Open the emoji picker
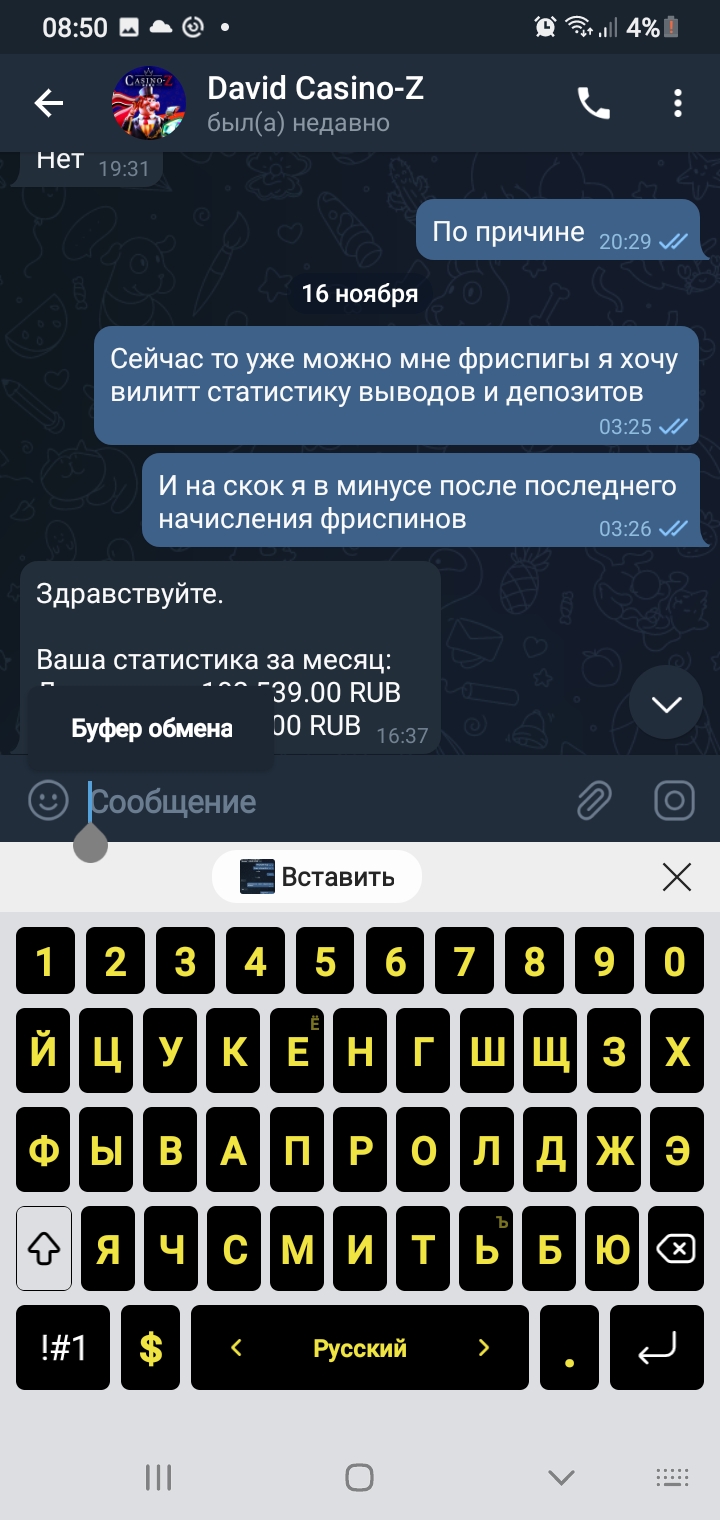The image size is (720, 1520). [48, 800]
